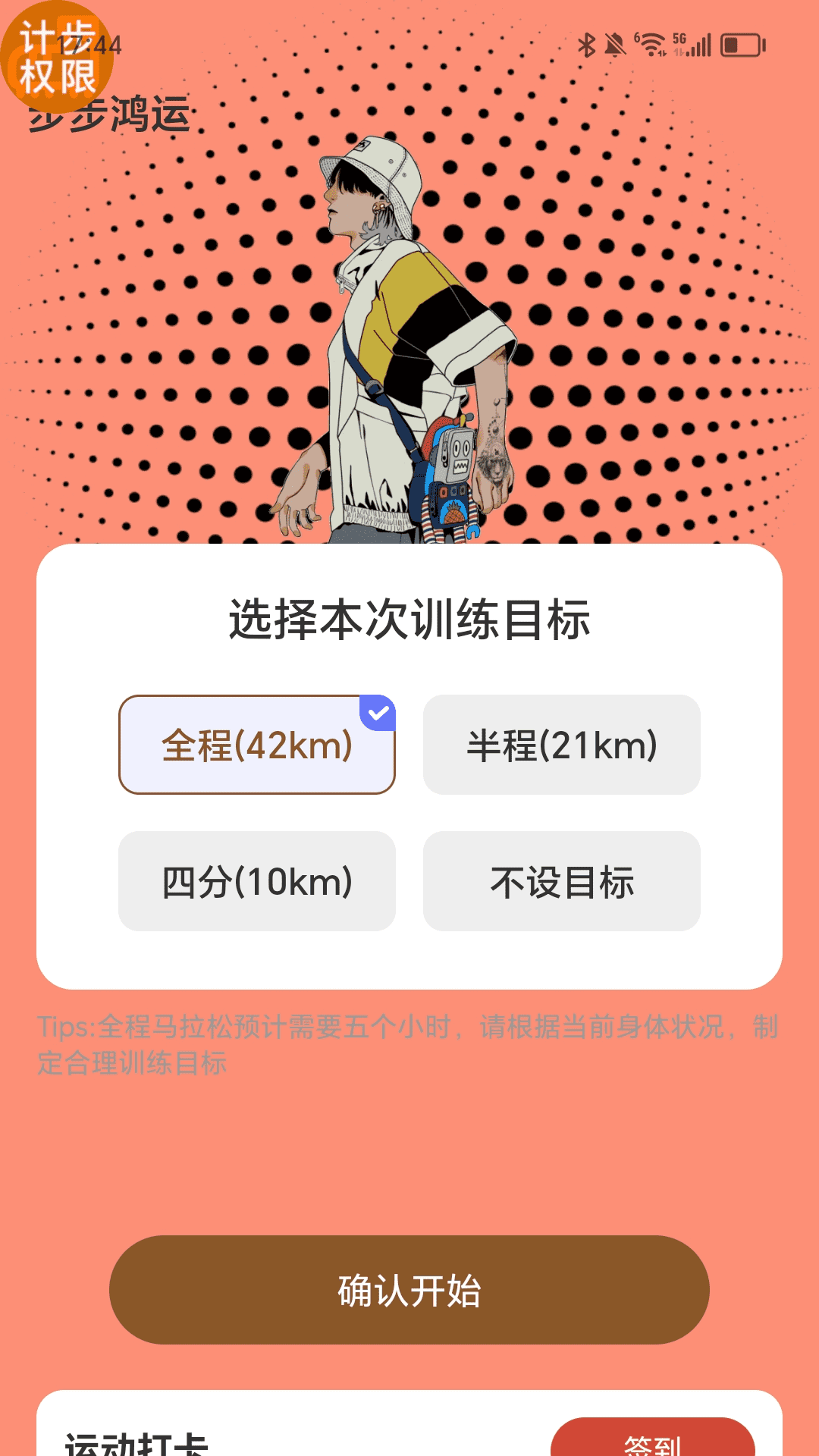Select 不设目标 for no goal
819x1456 pixels.
[x=561, y=881]
